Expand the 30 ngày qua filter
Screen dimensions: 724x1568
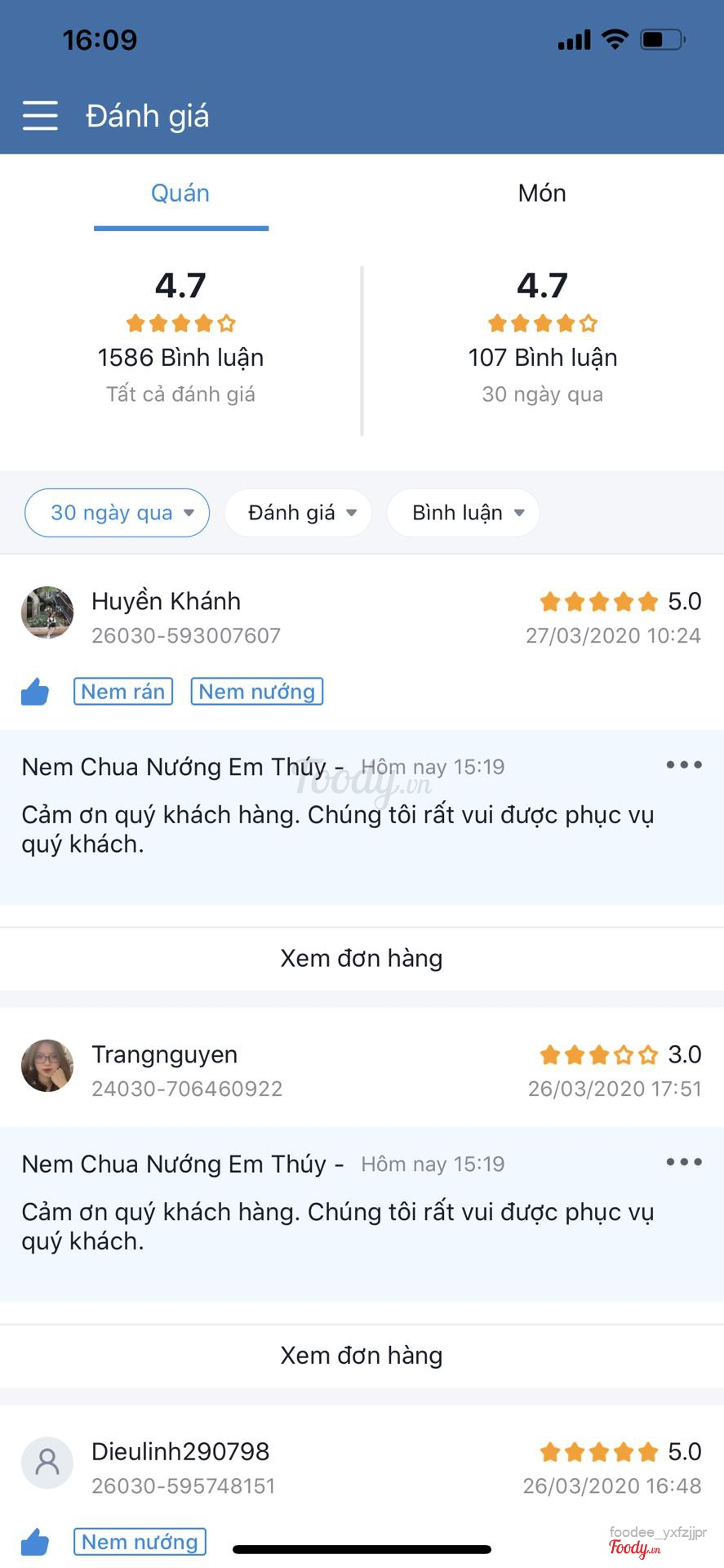tap(117, 513)
